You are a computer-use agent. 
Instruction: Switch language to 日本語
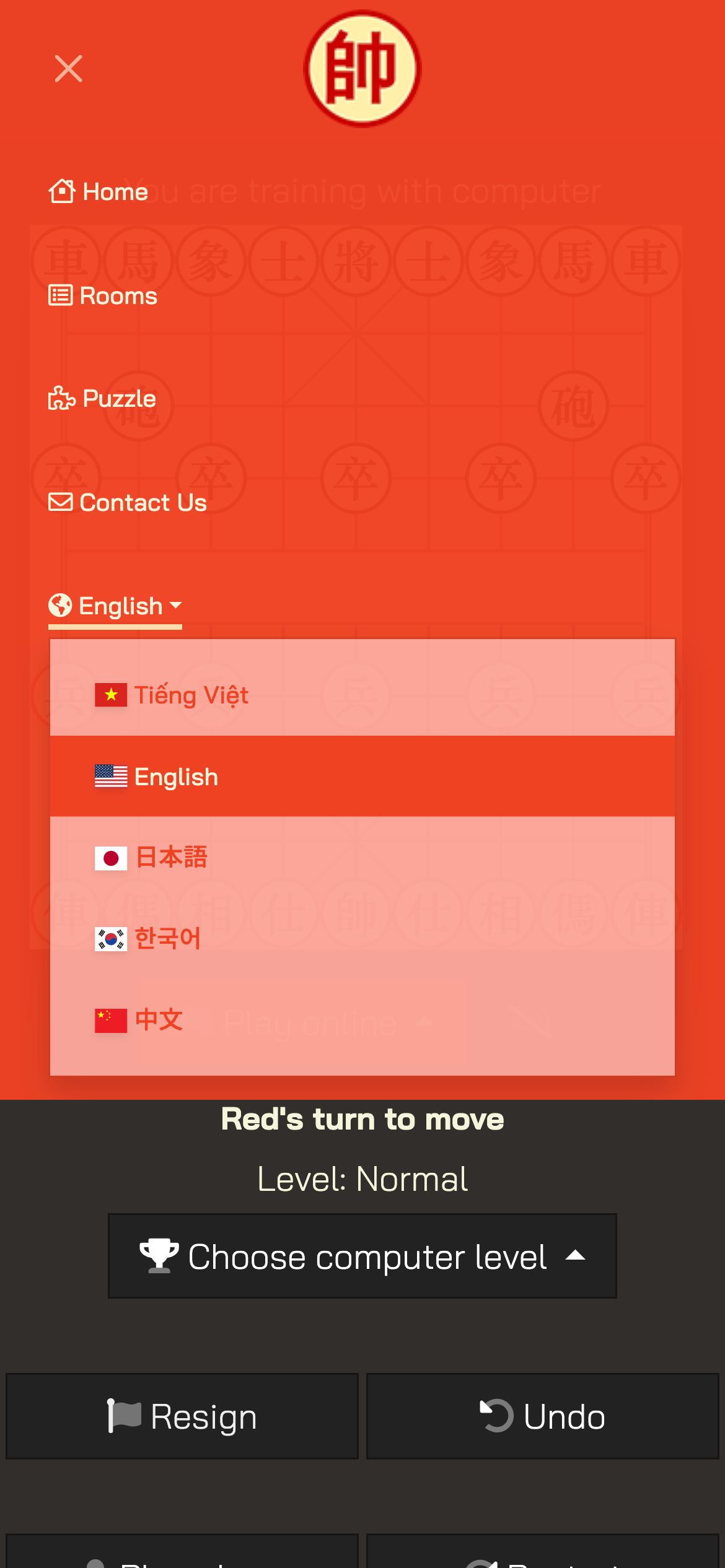point(362,857)
